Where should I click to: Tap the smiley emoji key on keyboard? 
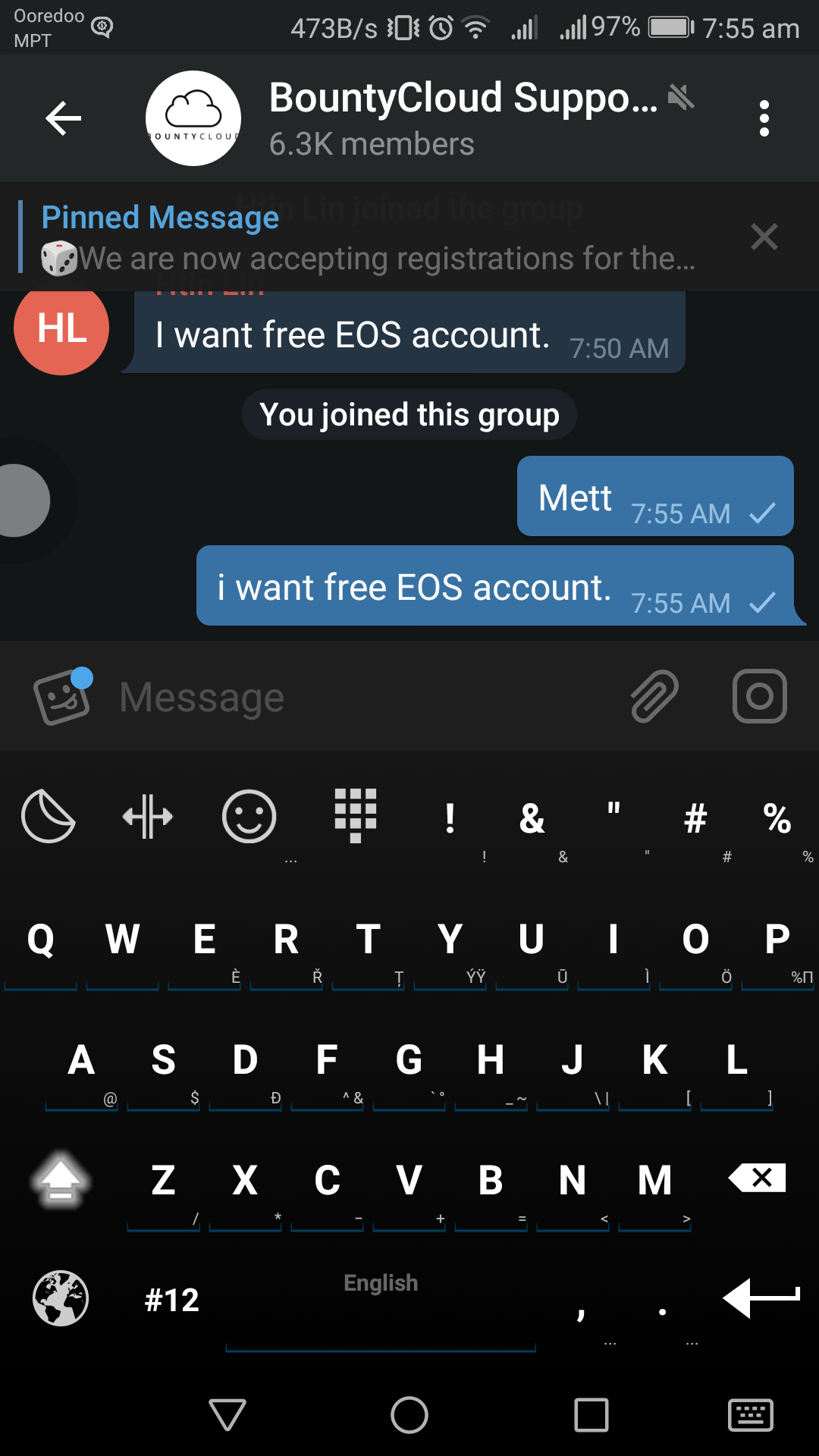[x=249, y=817]
